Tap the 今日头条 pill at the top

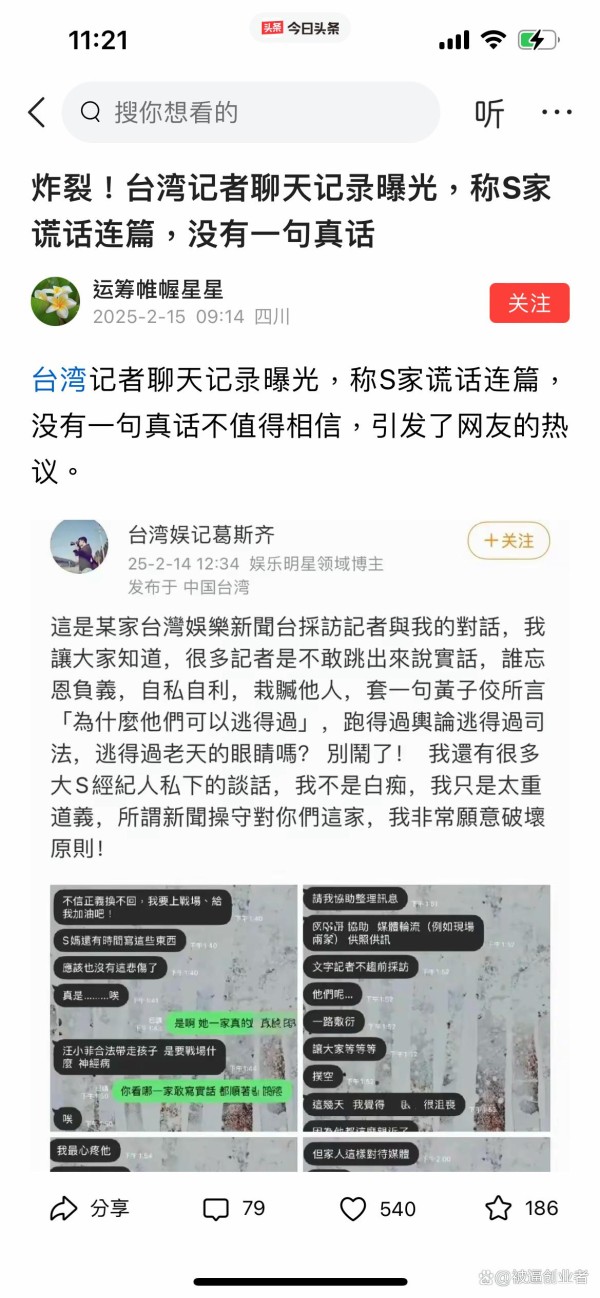(300, 28)
